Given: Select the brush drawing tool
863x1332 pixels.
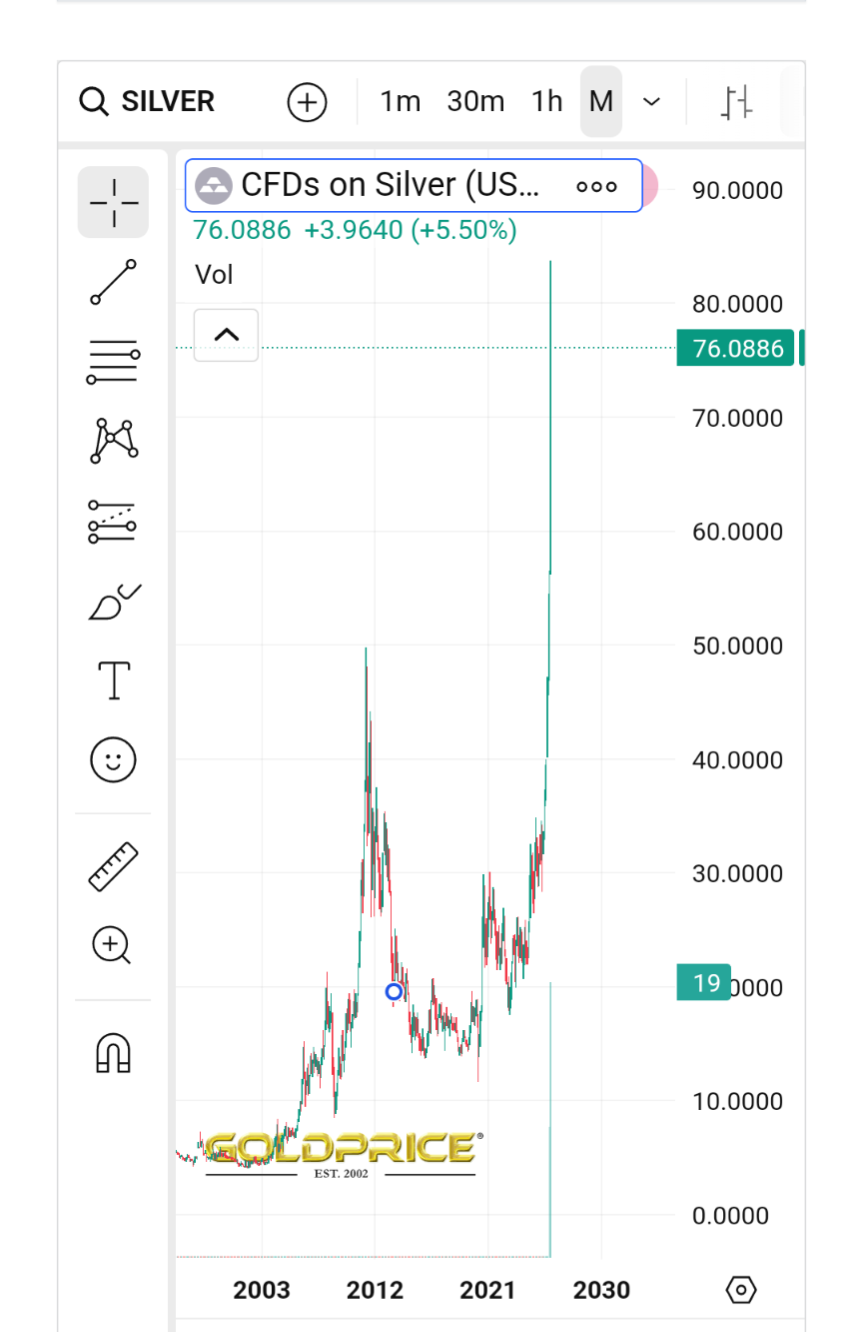Looking at the screenshot, I should click(113, 602).
